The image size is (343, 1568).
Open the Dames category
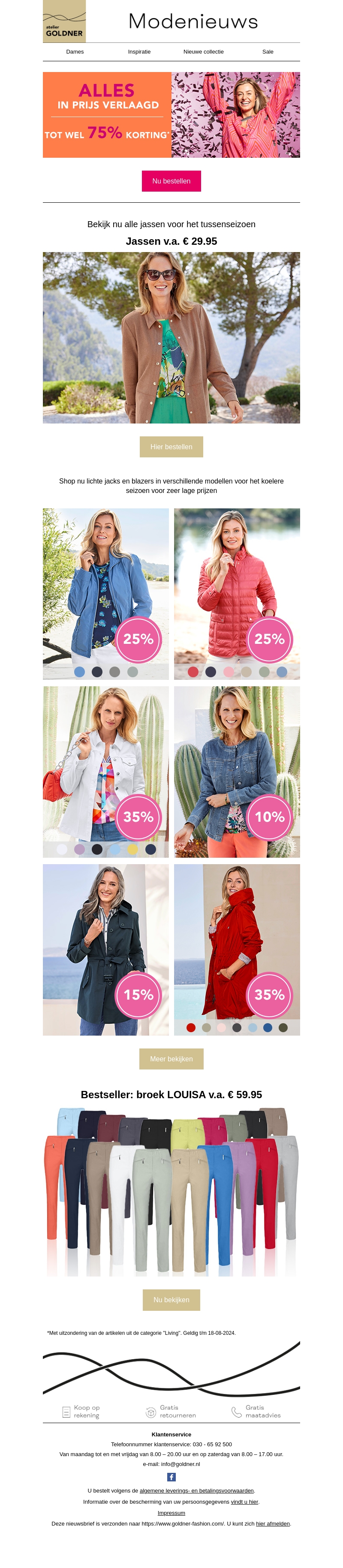[x=75, y=52]
